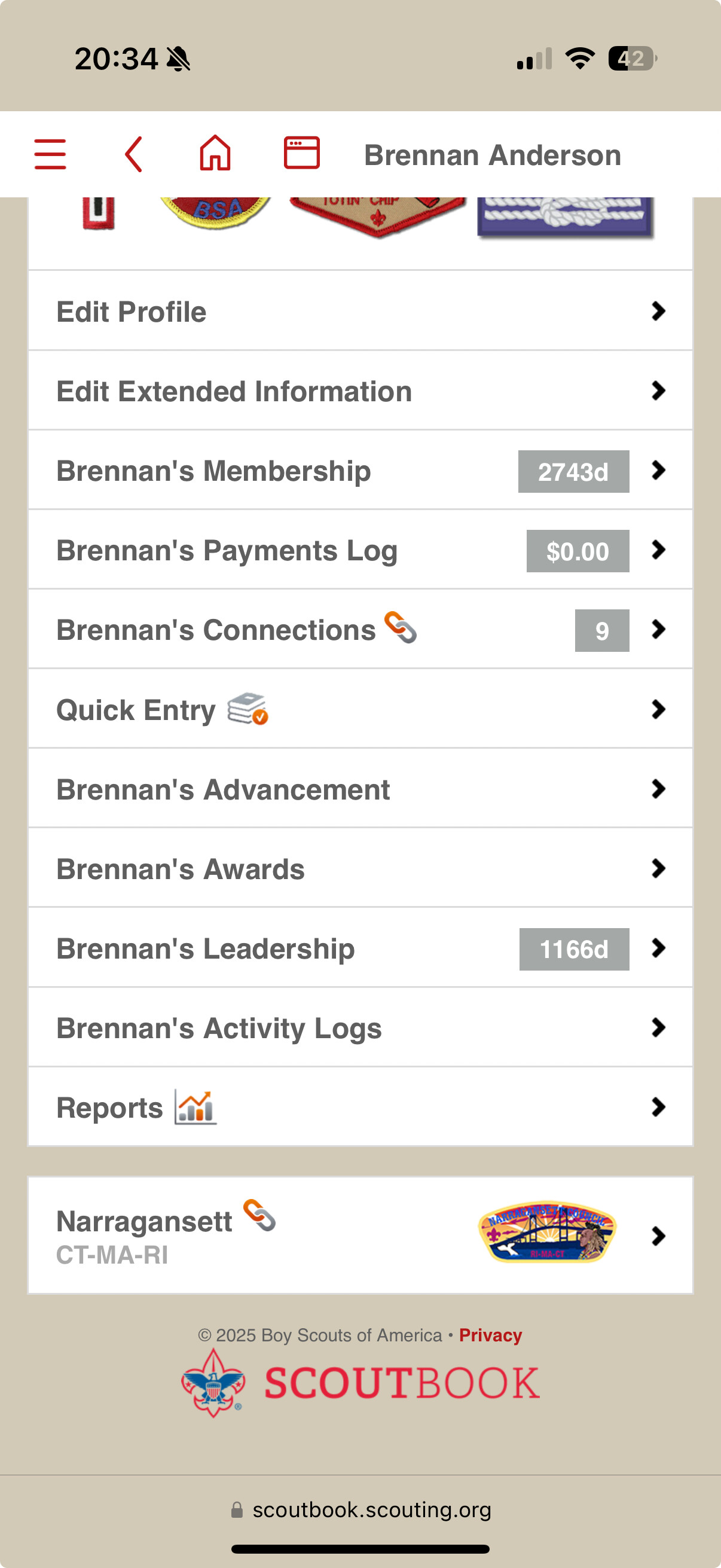Screen dimensions: 721x1568
Task: Open the Reports section
Action: coord(360,1107)
